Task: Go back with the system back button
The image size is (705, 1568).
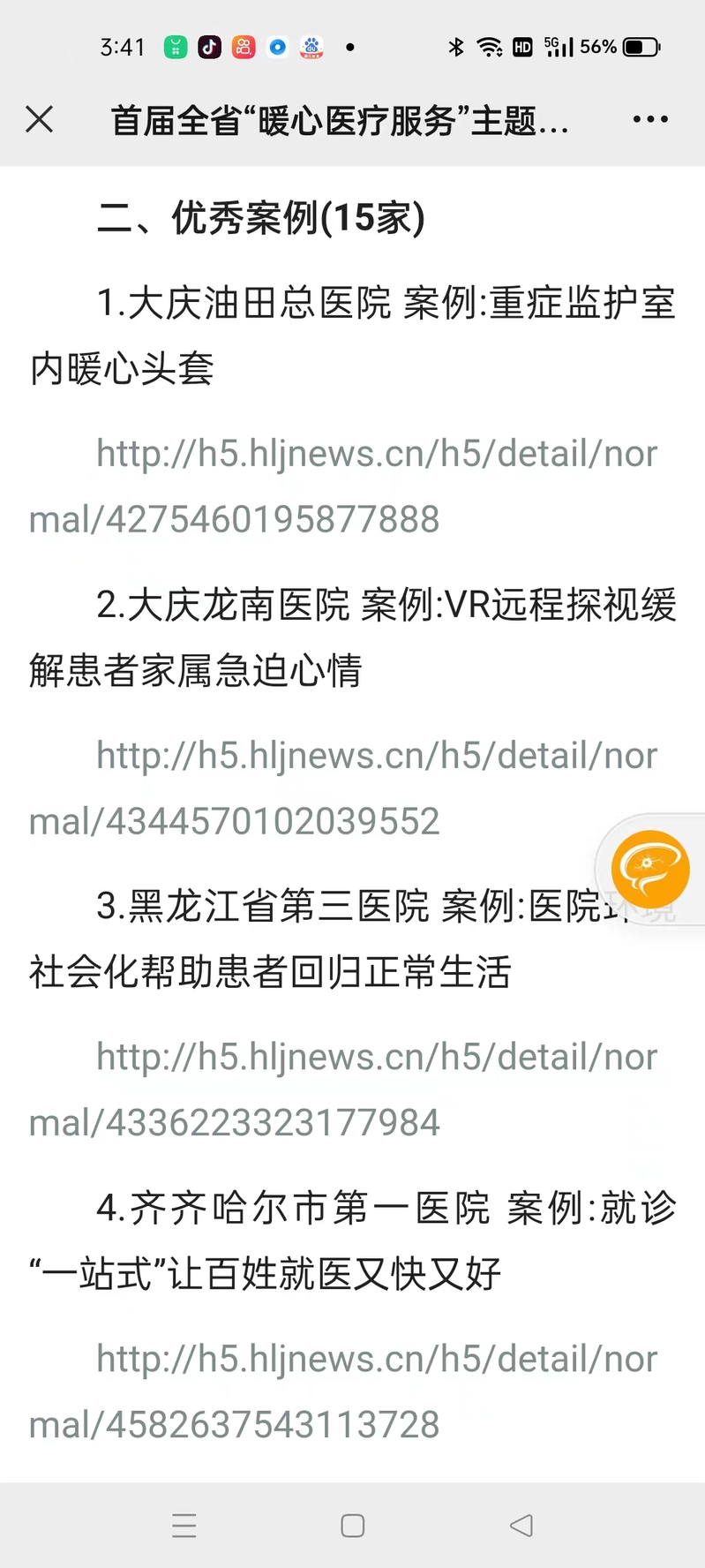Action: point(521,1526)
